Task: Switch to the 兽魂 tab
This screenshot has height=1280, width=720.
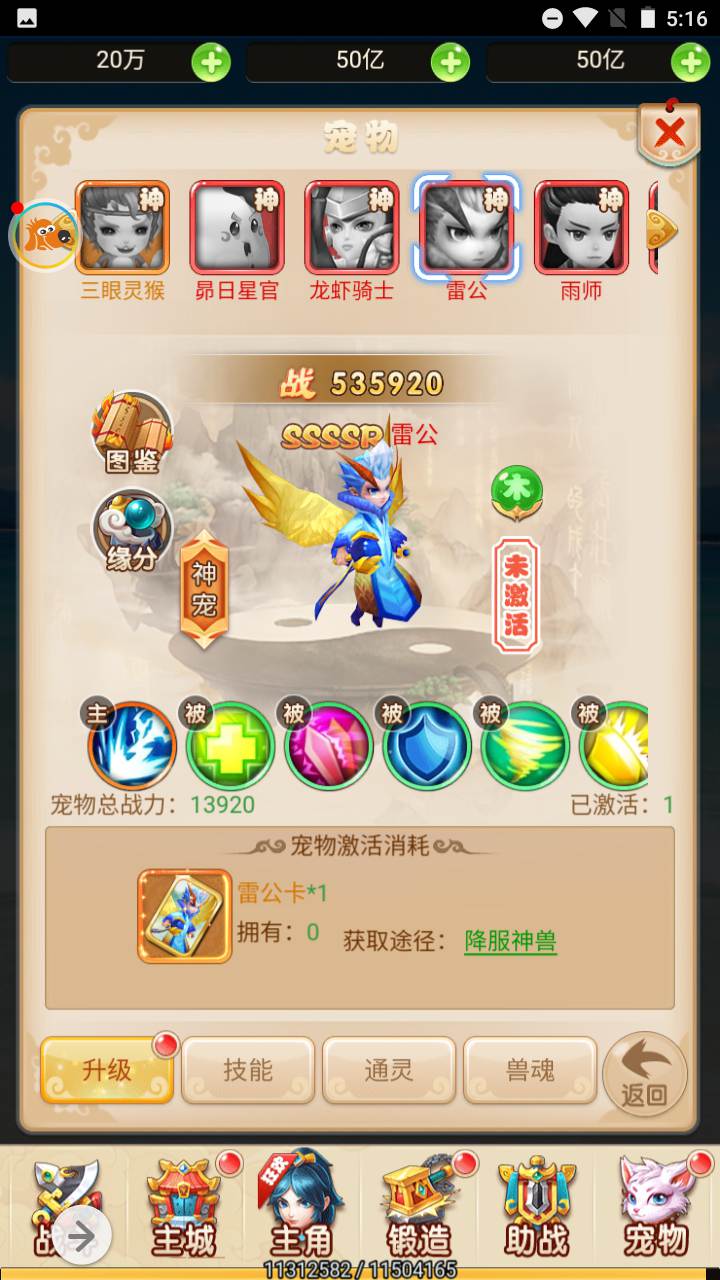Action: coord(530,1070)
